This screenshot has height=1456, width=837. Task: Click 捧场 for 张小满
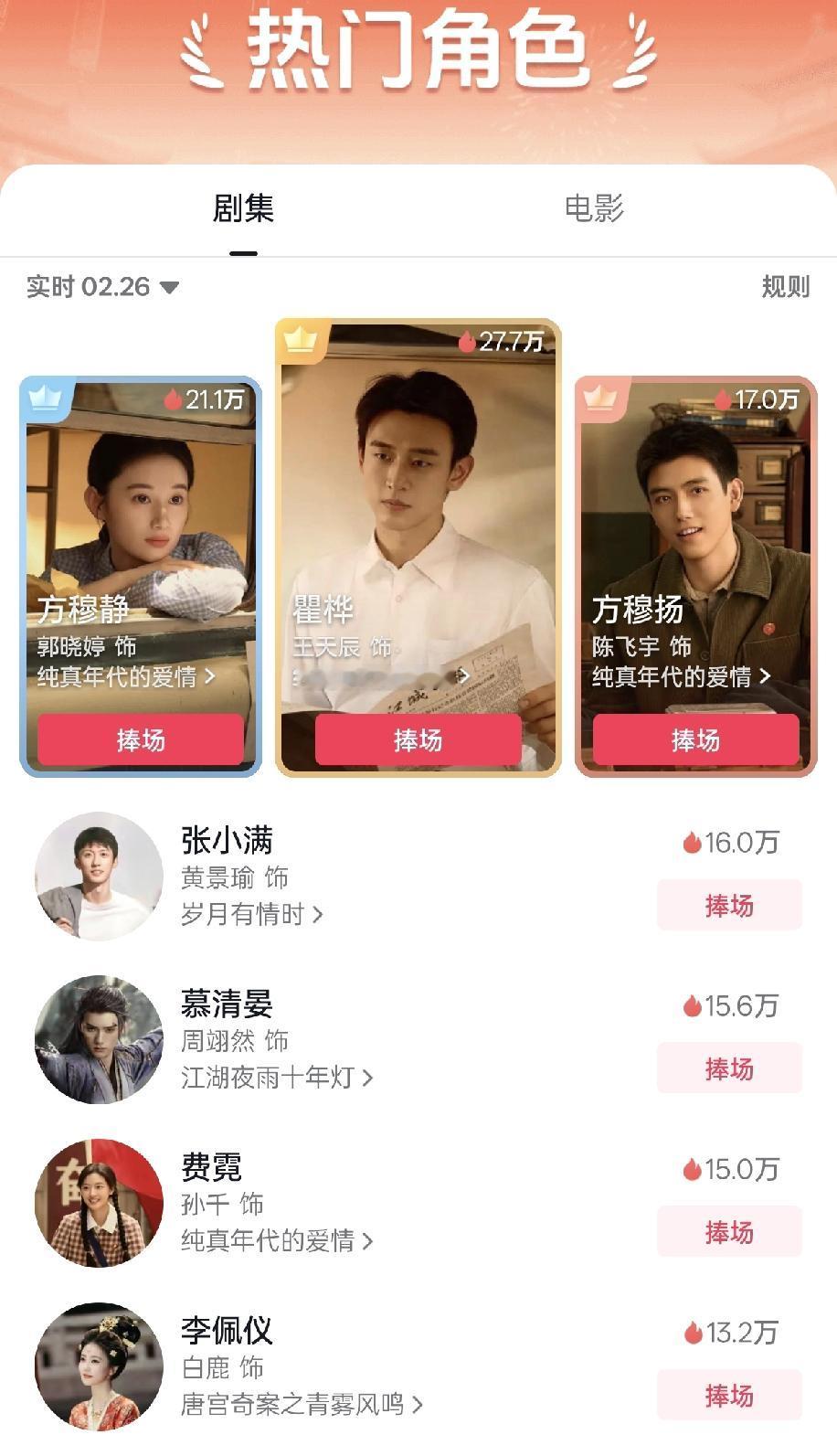[x=729, y=906]
